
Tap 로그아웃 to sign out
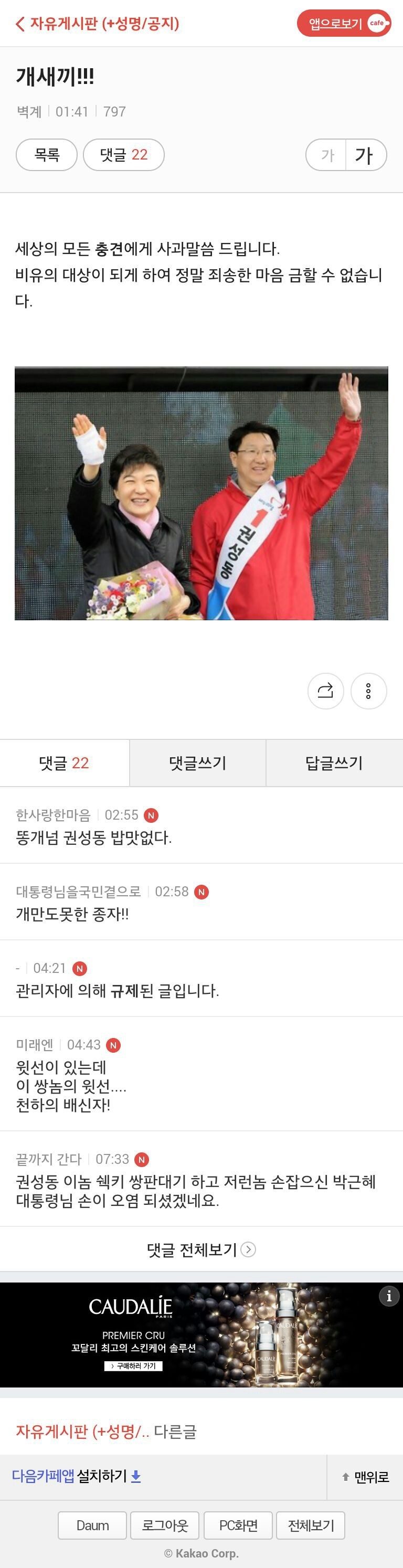pyautogui.click(x=165, y=1525)
